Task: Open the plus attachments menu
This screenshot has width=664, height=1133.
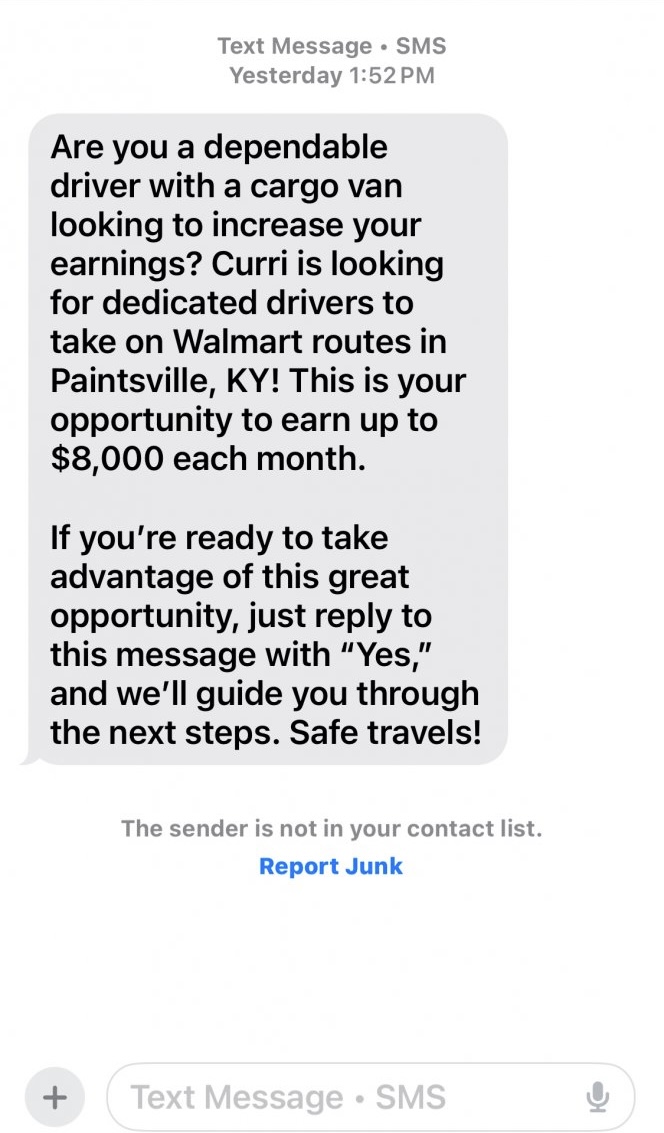Action: coord(56,1097)
